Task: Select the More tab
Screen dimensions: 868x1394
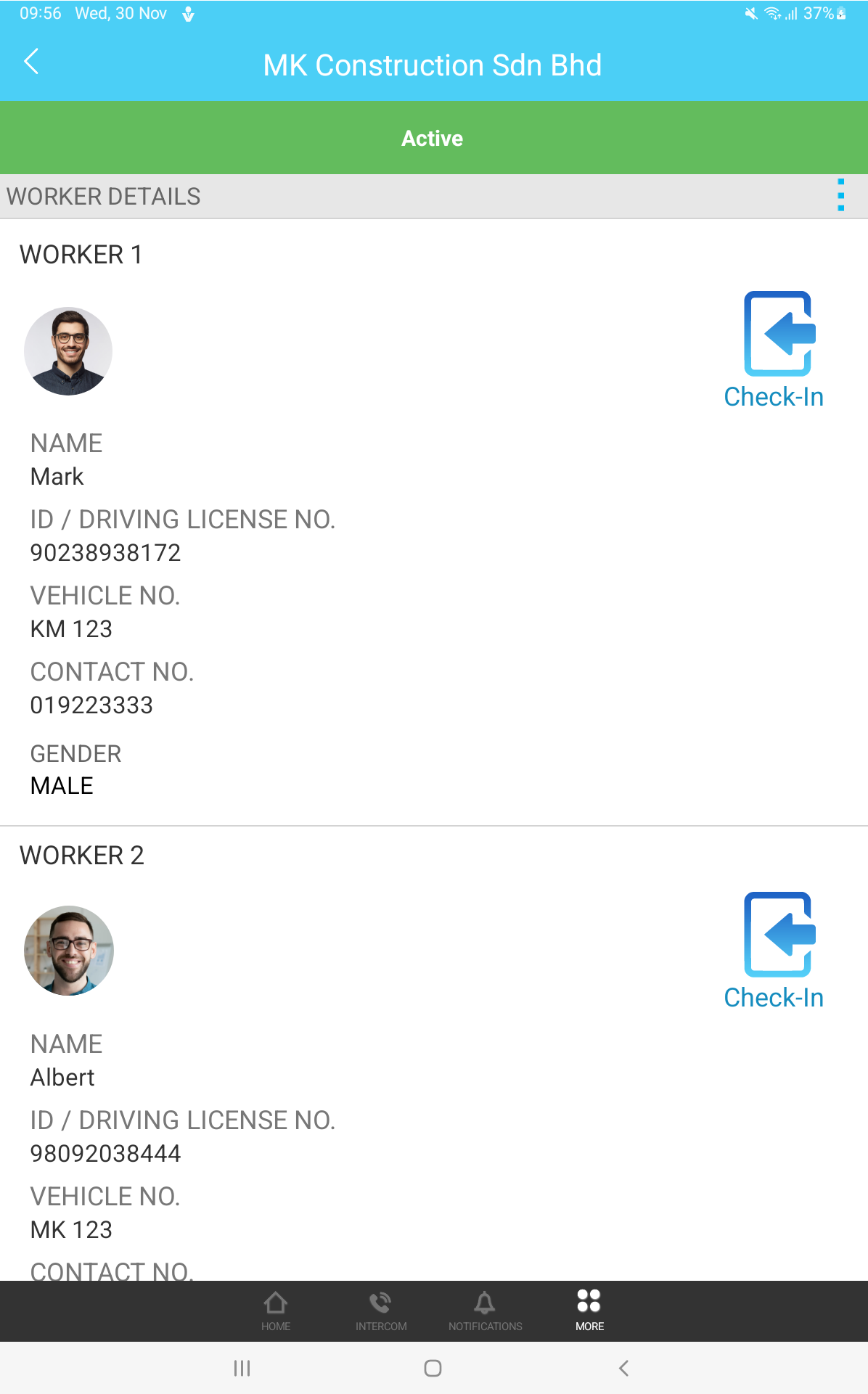Action: (589, 1311)
